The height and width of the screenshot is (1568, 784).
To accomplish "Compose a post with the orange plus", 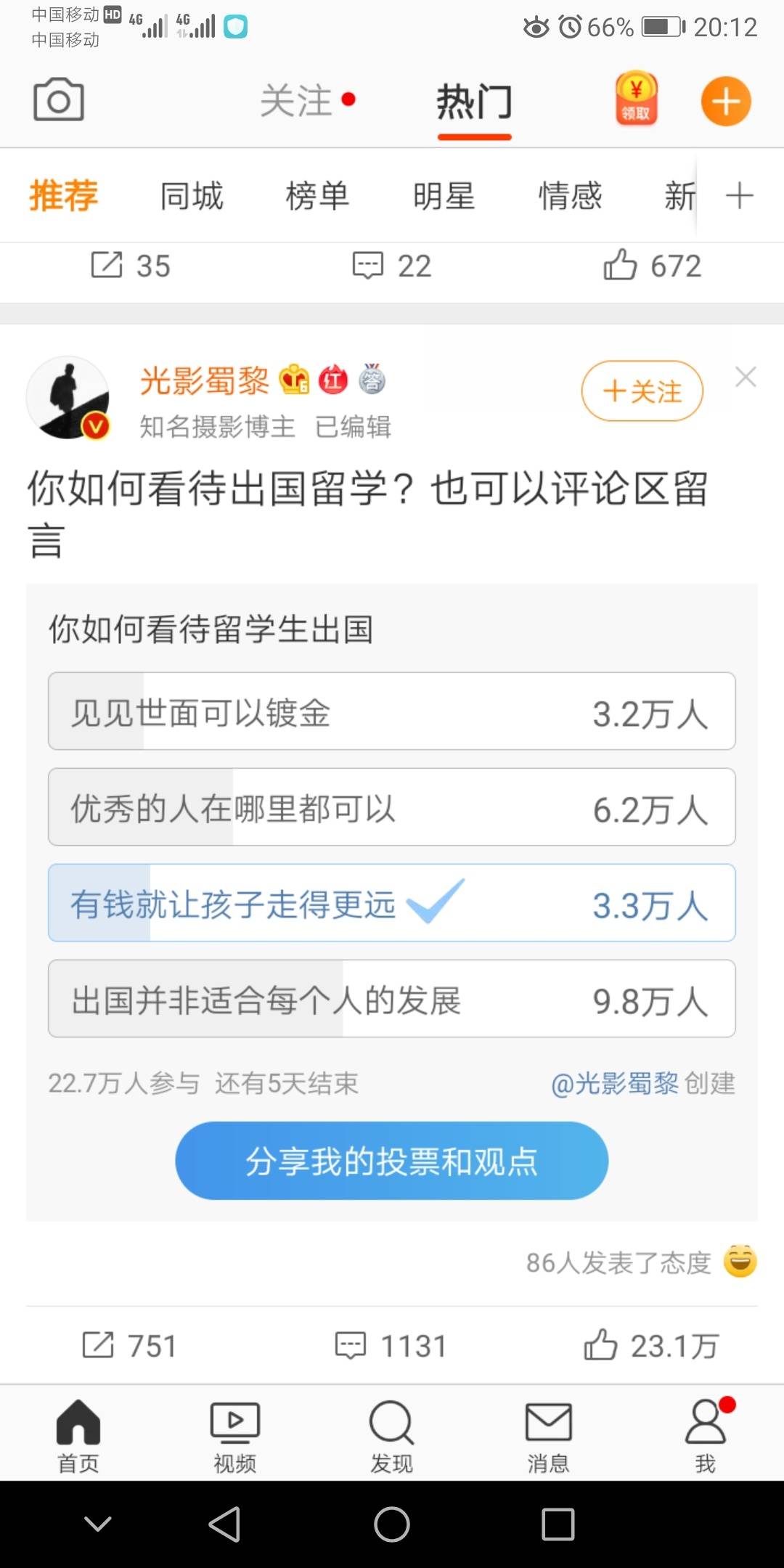I will [x=726, y=101].
